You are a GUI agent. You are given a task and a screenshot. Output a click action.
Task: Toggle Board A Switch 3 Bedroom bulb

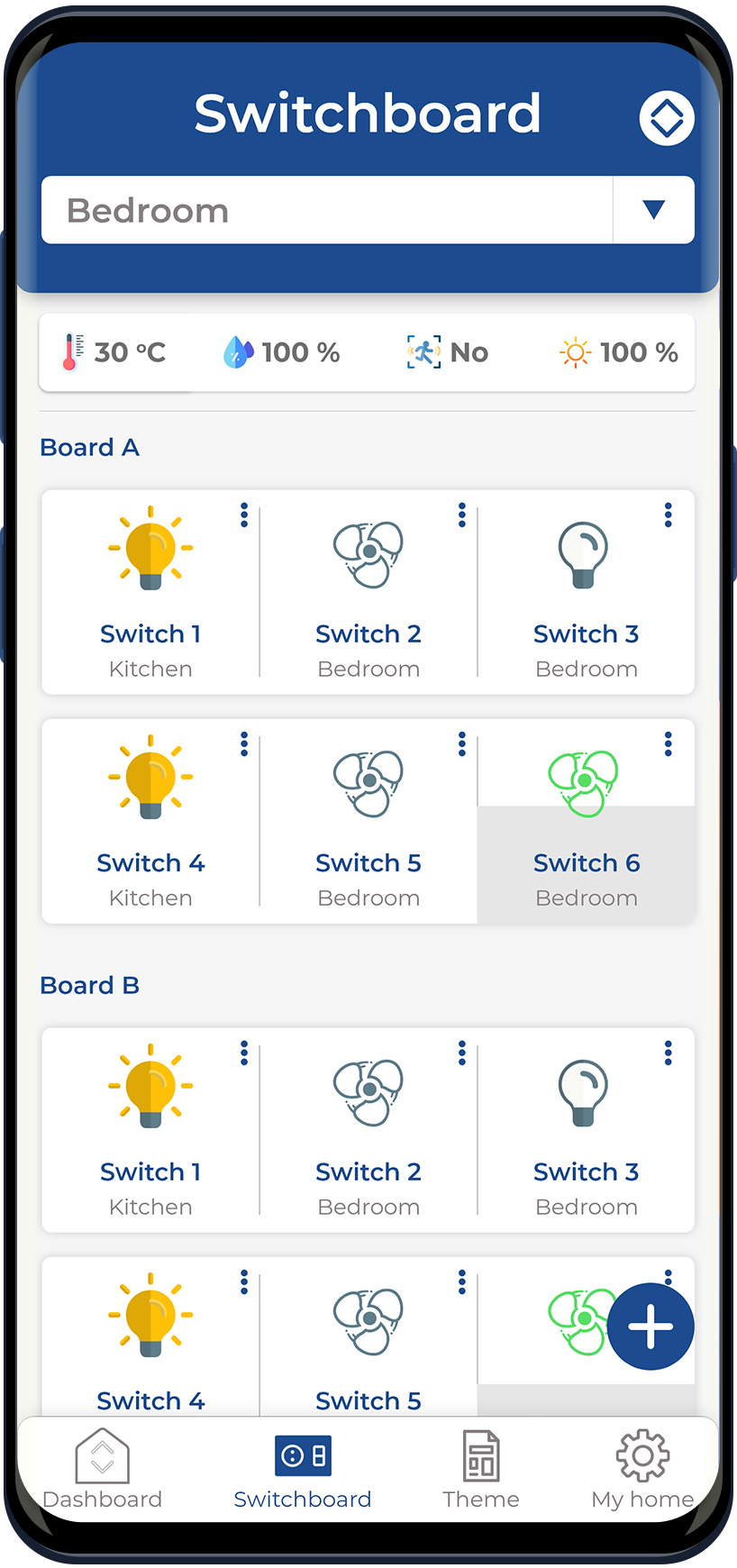586,592
